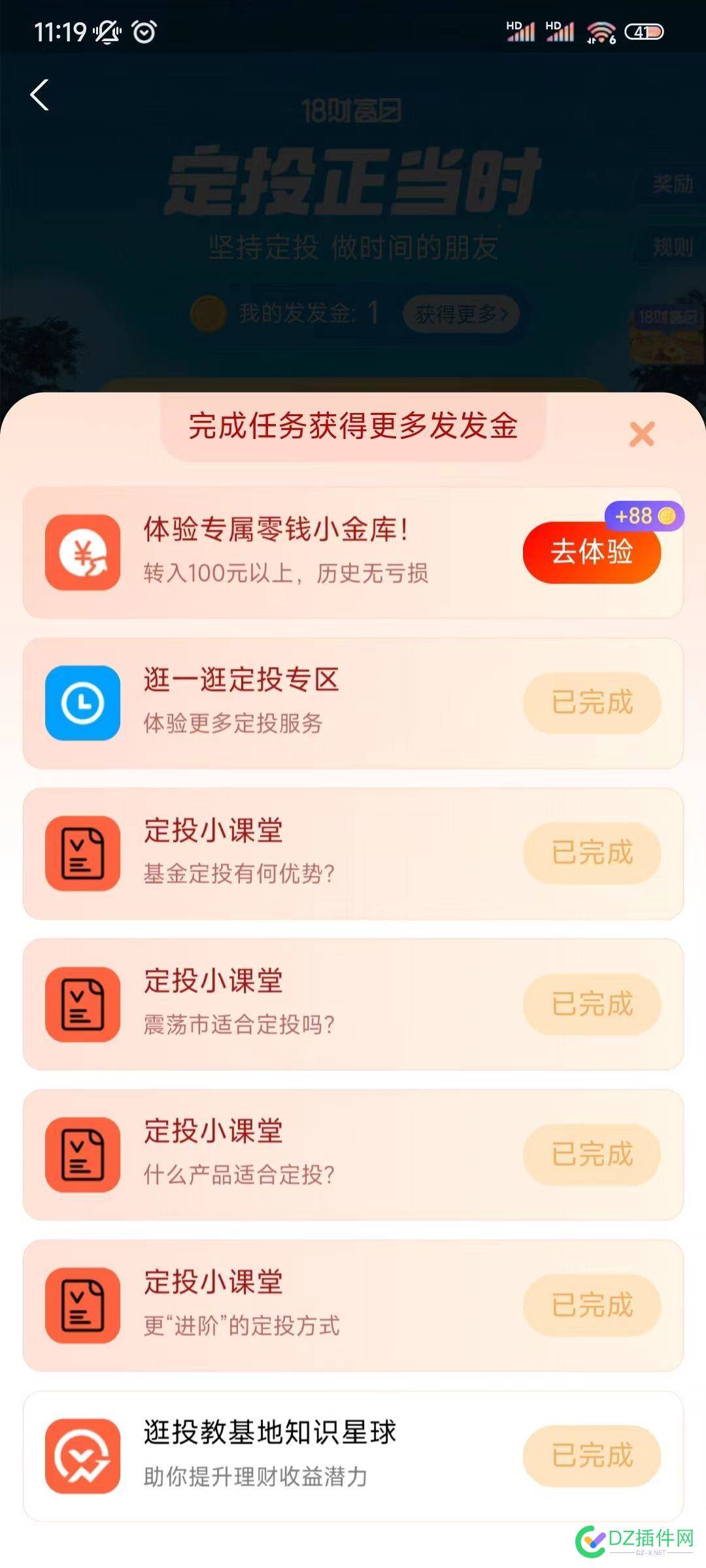Screen dimensions: 706x1568
Task: Open the 规则 page
Action: (673, 245)
